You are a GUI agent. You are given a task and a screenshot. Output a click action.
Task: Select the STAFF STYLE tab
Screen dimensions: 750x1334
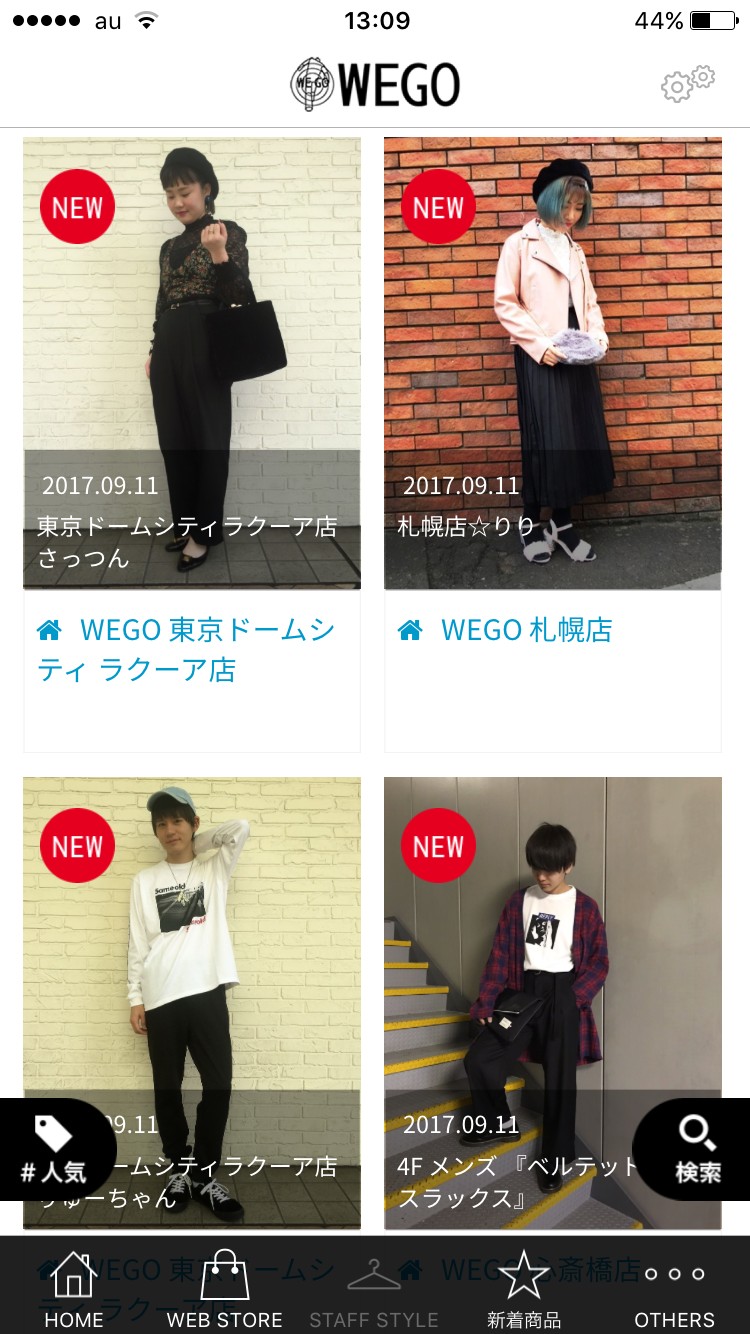click(374, 1290)
